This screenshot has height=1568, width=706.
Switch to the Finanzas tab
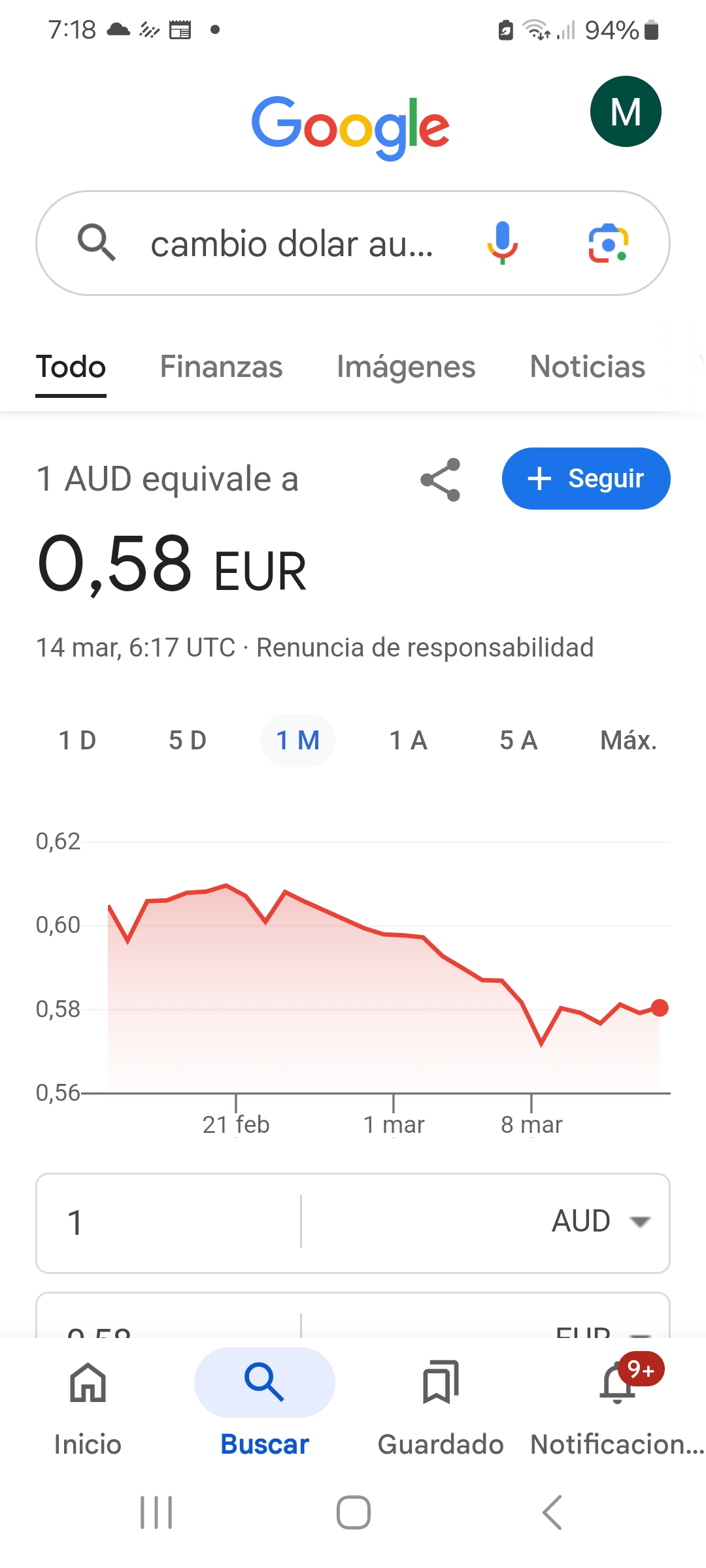(x=221, y=367)
